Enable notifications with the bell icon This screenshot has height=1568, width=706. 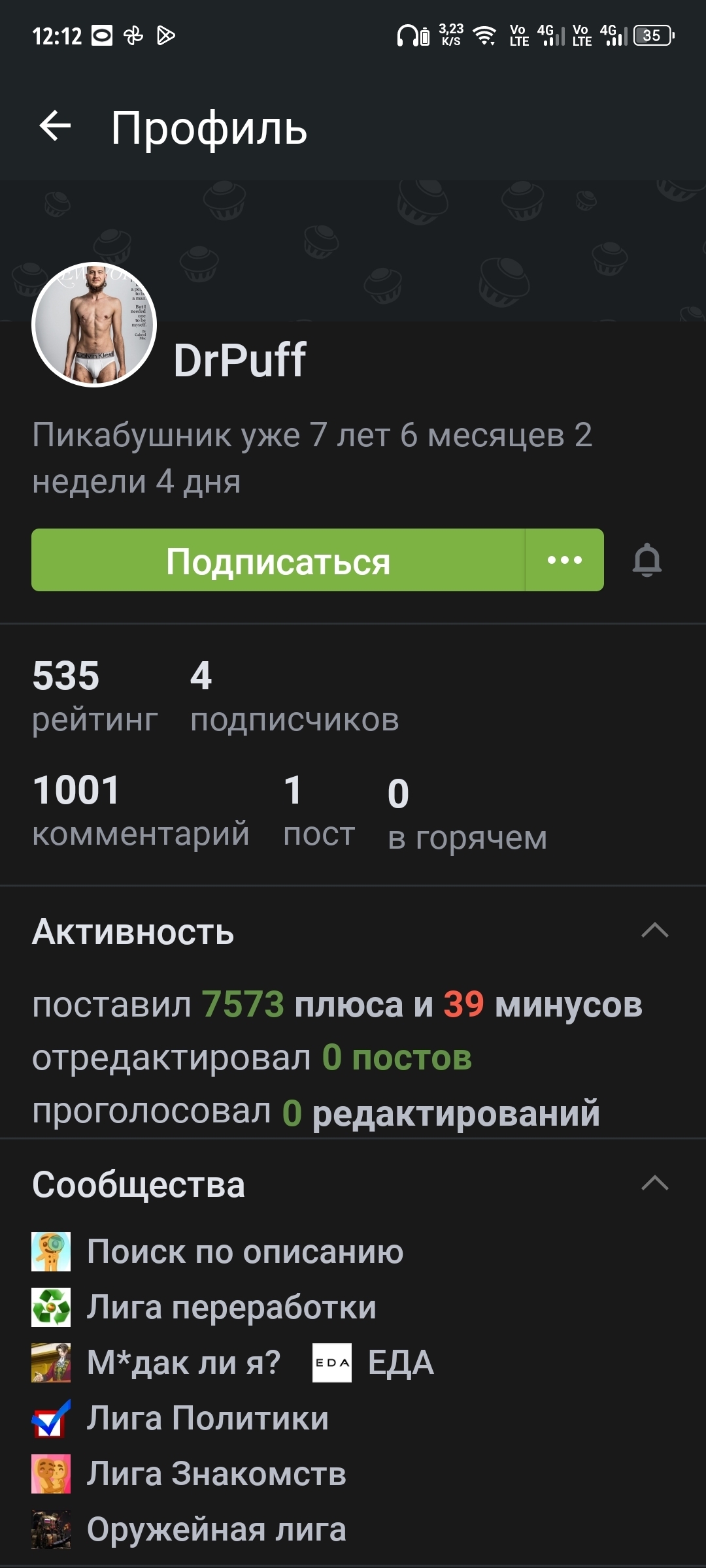pyautogui.click(x=647, y=561)
